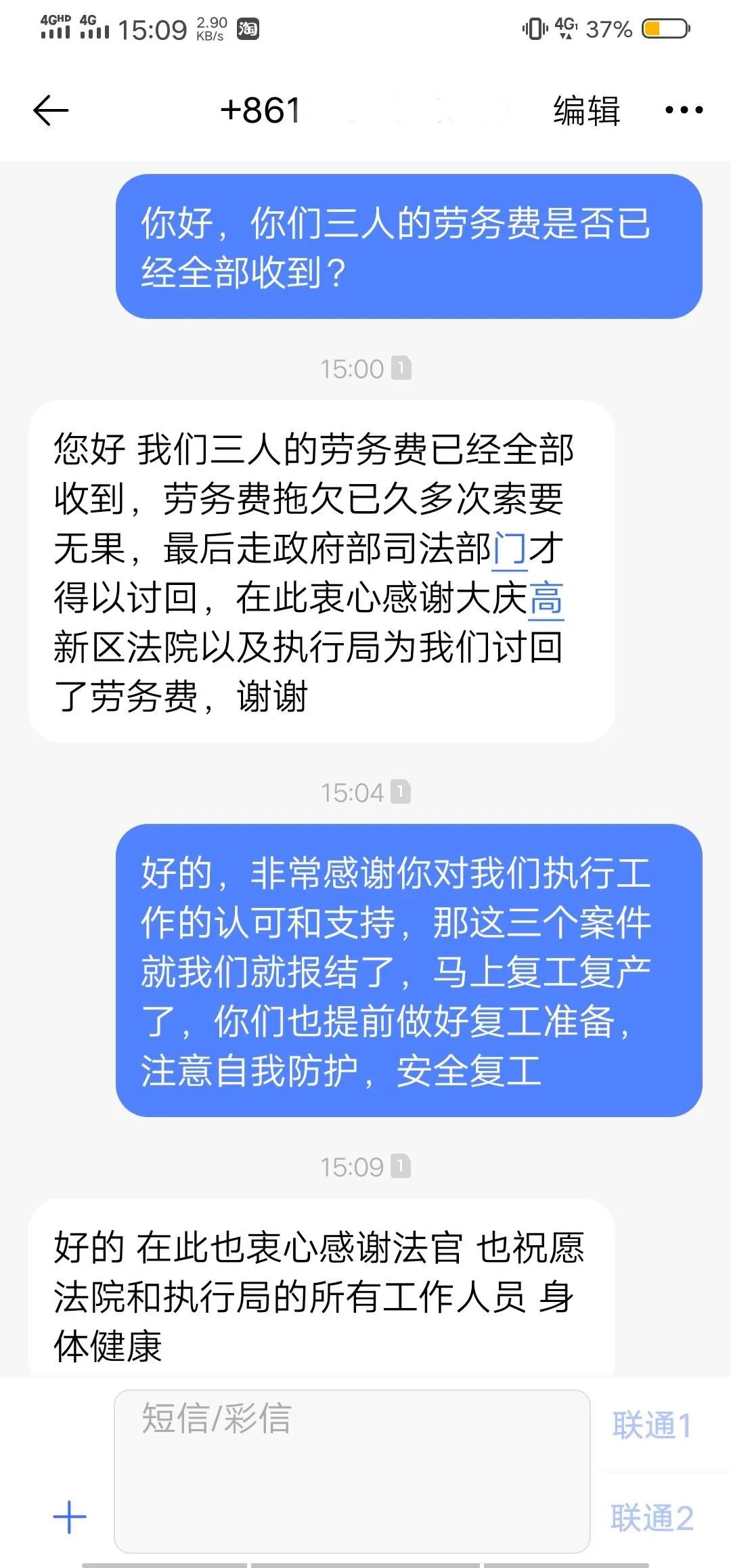This screenshot has width=731, height=1568.
Task: Tap the 短信/彩信 message input field
Action: coord(352,1471)
